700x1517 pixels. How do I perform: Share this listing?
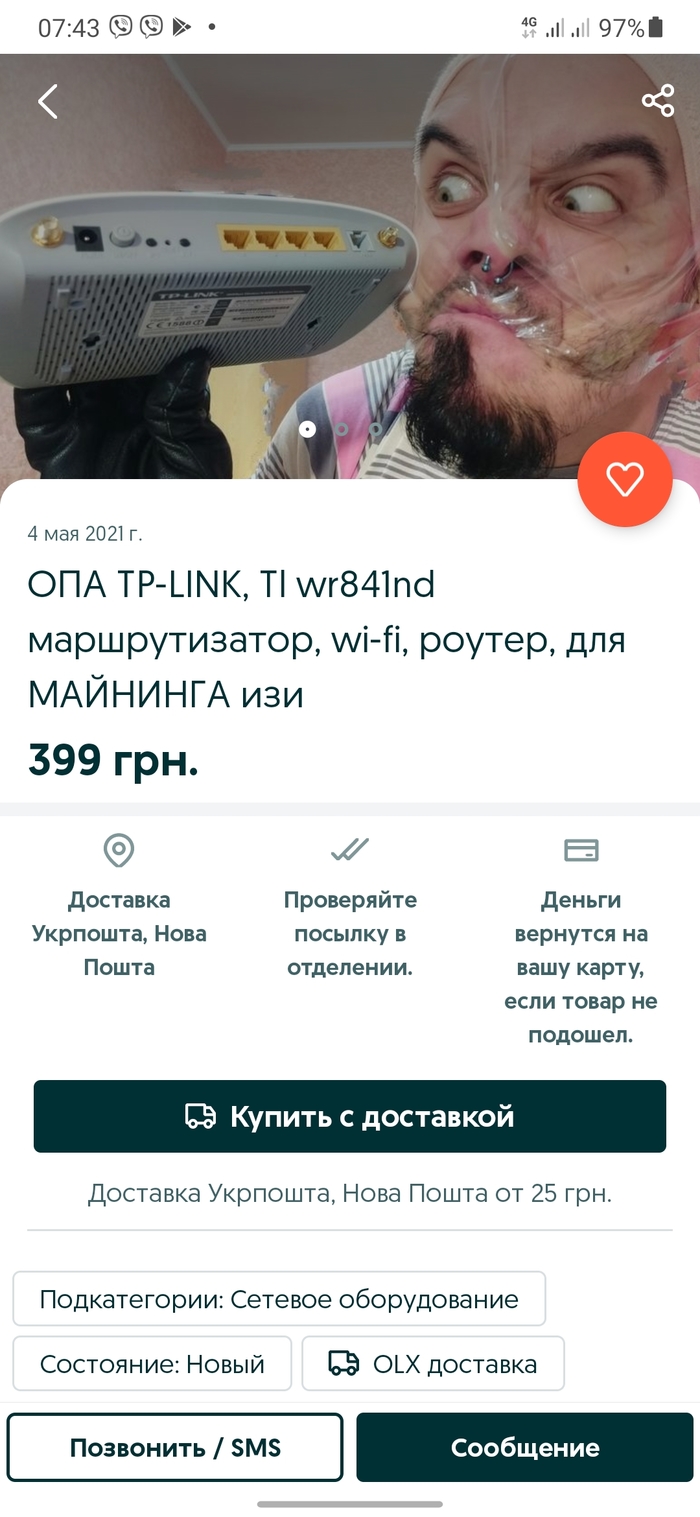(657, 101)
